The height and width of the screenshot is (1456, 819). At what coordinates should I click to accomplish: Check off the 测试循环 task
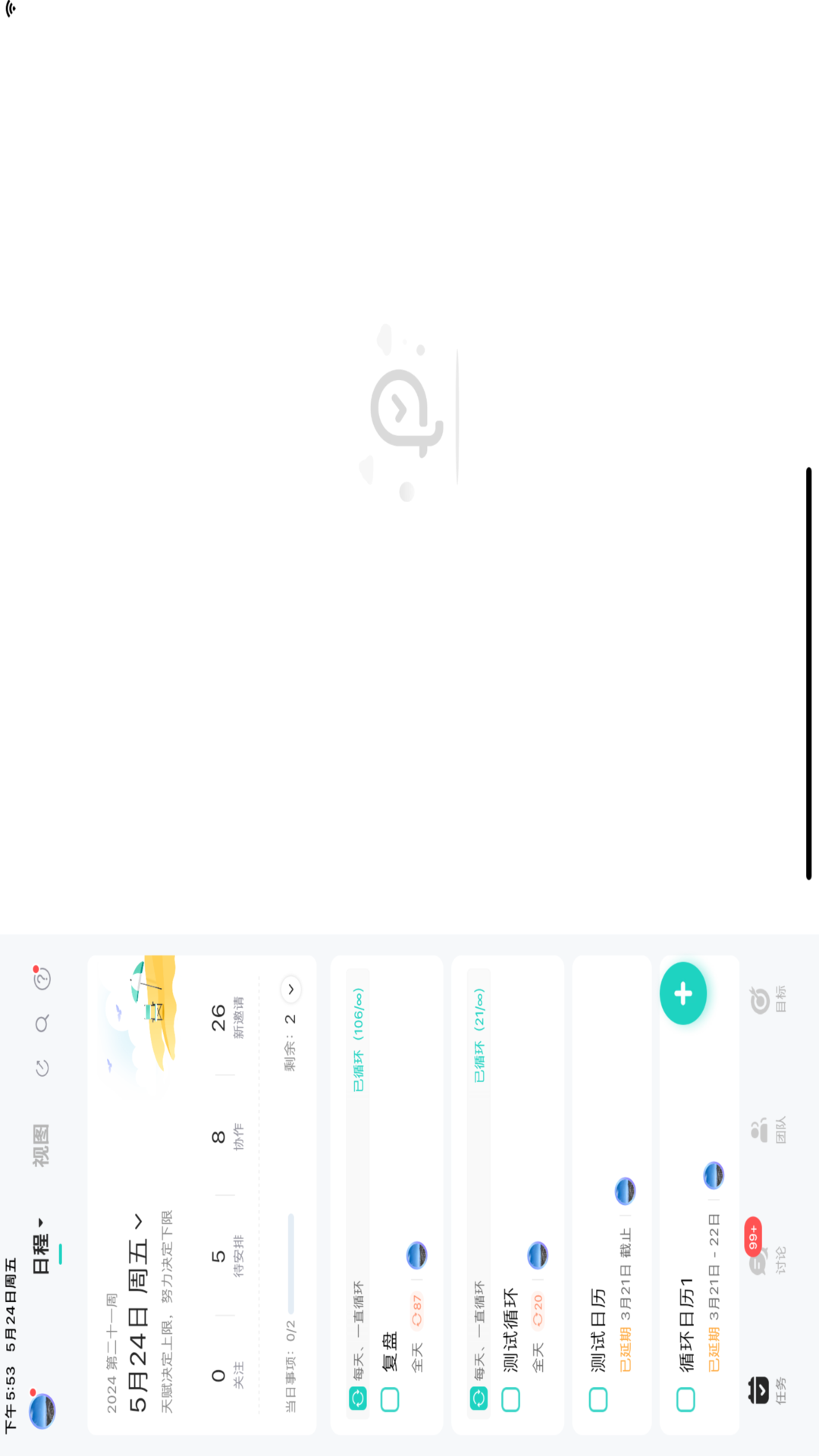coord(511,1399)
